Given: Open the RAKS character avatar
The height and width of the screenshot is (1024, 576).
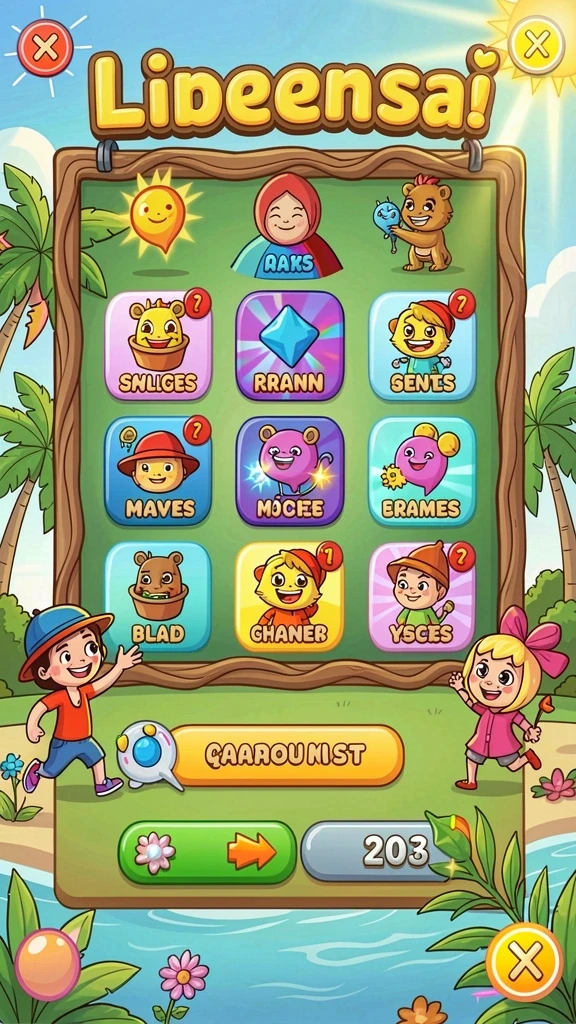Looking at the screenshot, I should (x=286, y=225).
